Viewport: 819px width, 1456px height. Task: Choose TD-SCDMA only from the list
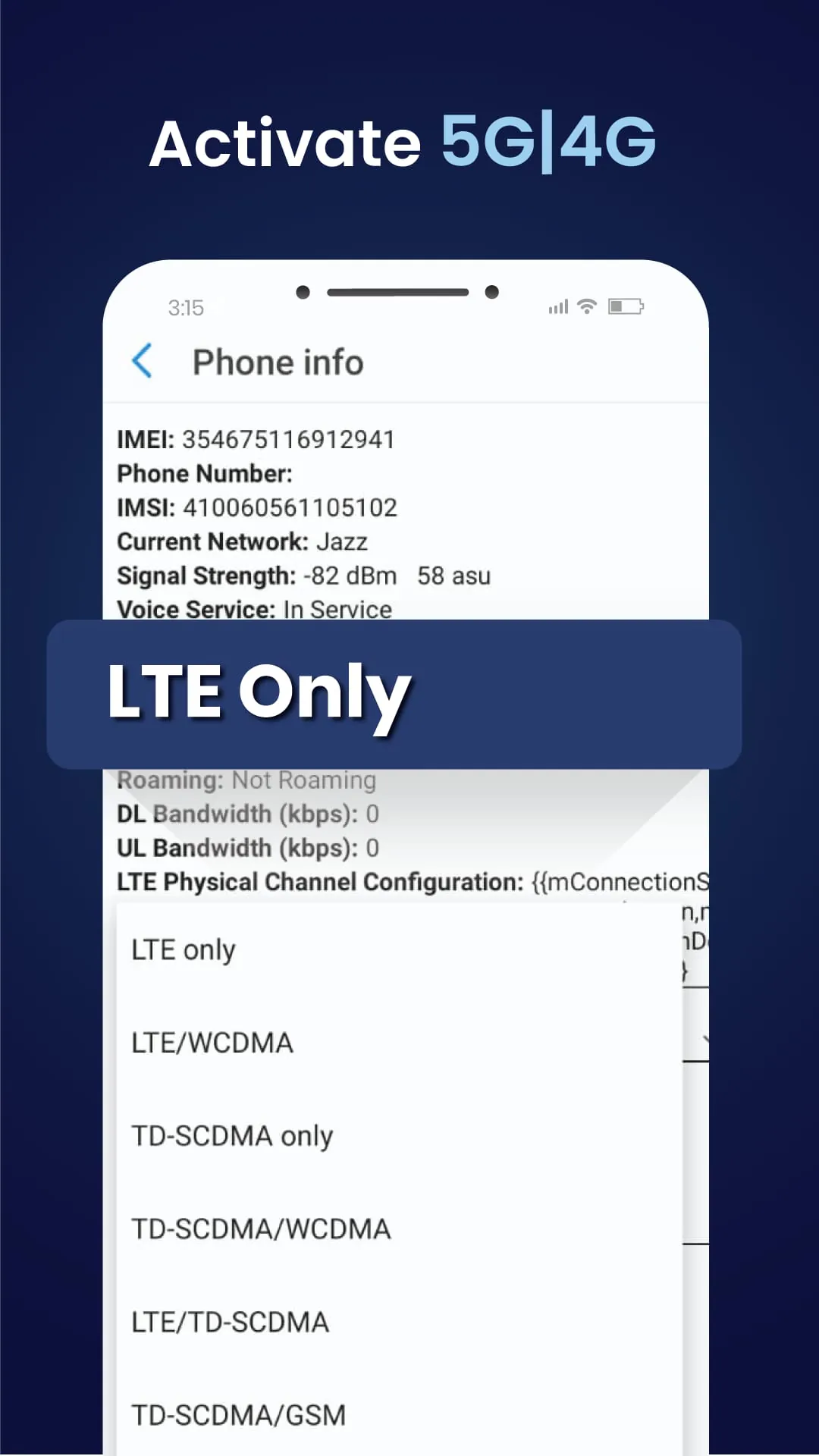pyautogui.click(x=233, y=1135)
